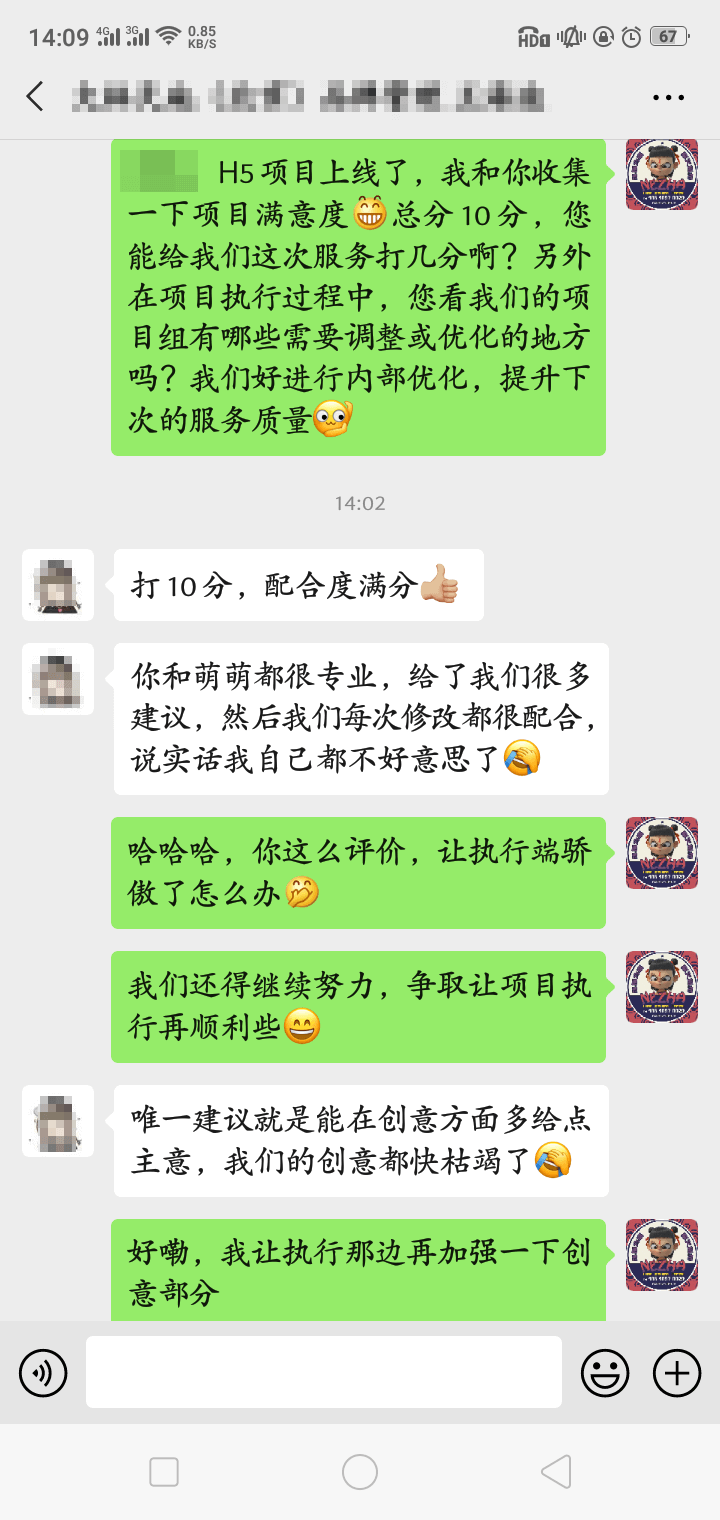Screen dimensions: 720x1520
Task: Open recent apps from navigation bar
Action: pos(164,1472)
